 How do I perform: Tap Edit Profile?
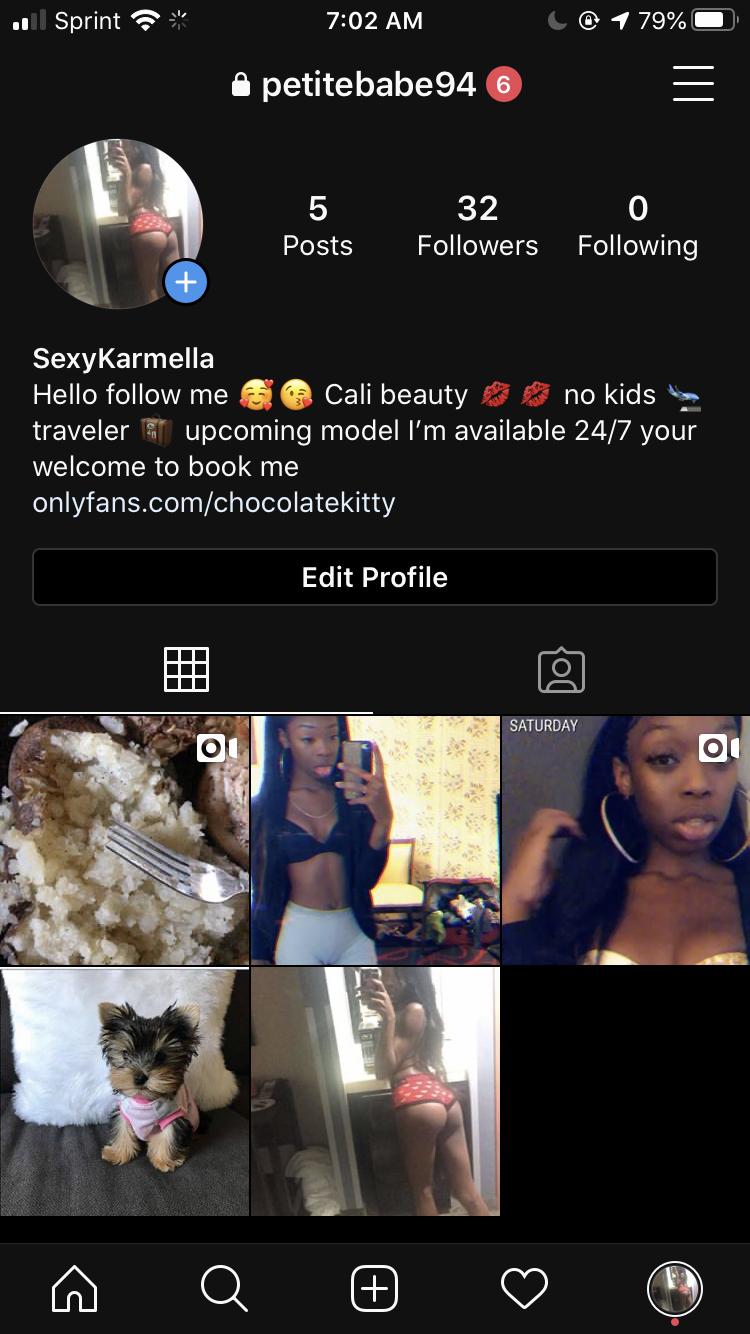tap(375, 577)
